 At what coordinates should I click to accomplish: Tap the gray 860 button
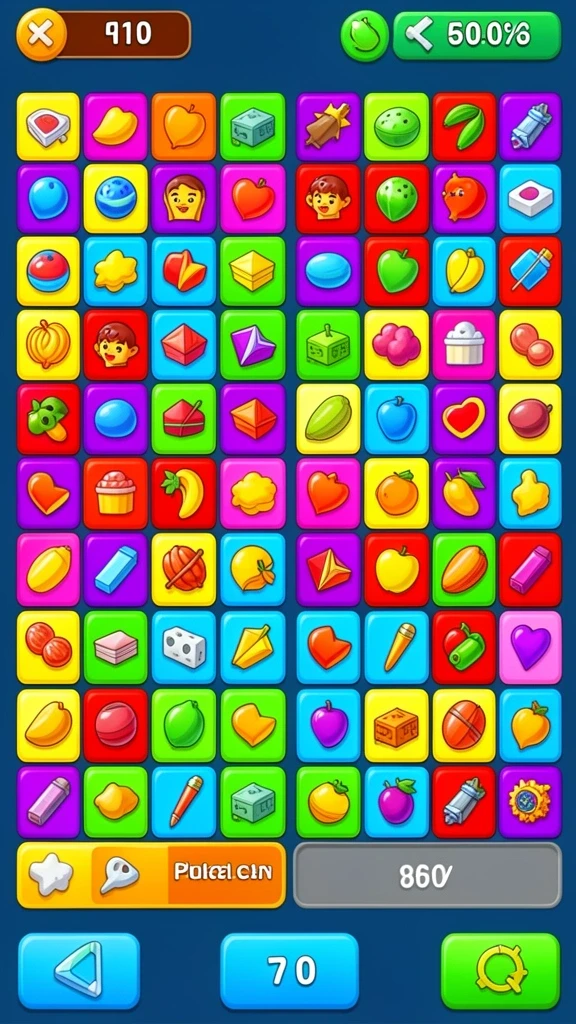[x=427, y=875]
